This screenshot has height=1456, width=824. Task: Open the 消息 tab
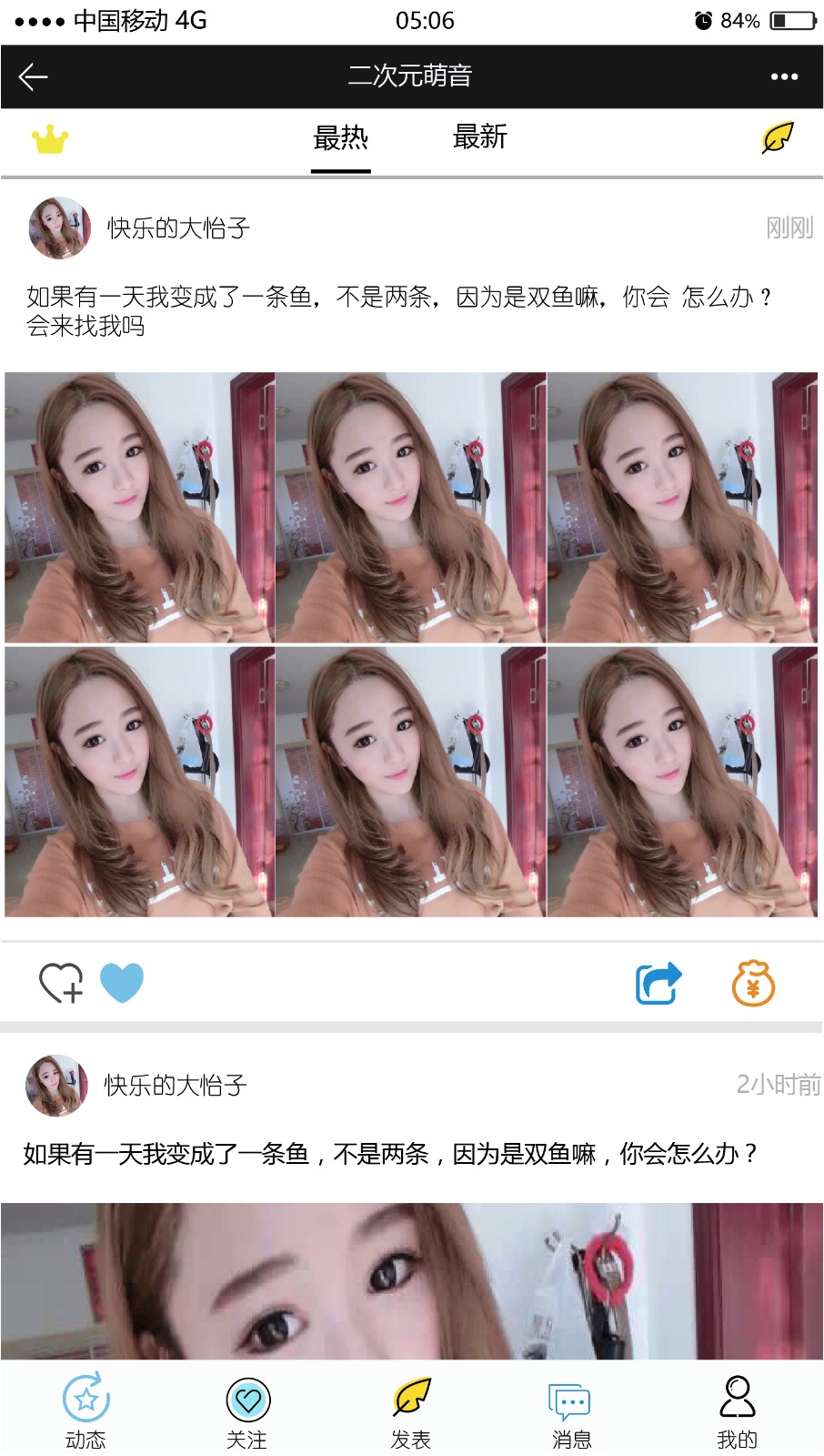click(571, 1411)
